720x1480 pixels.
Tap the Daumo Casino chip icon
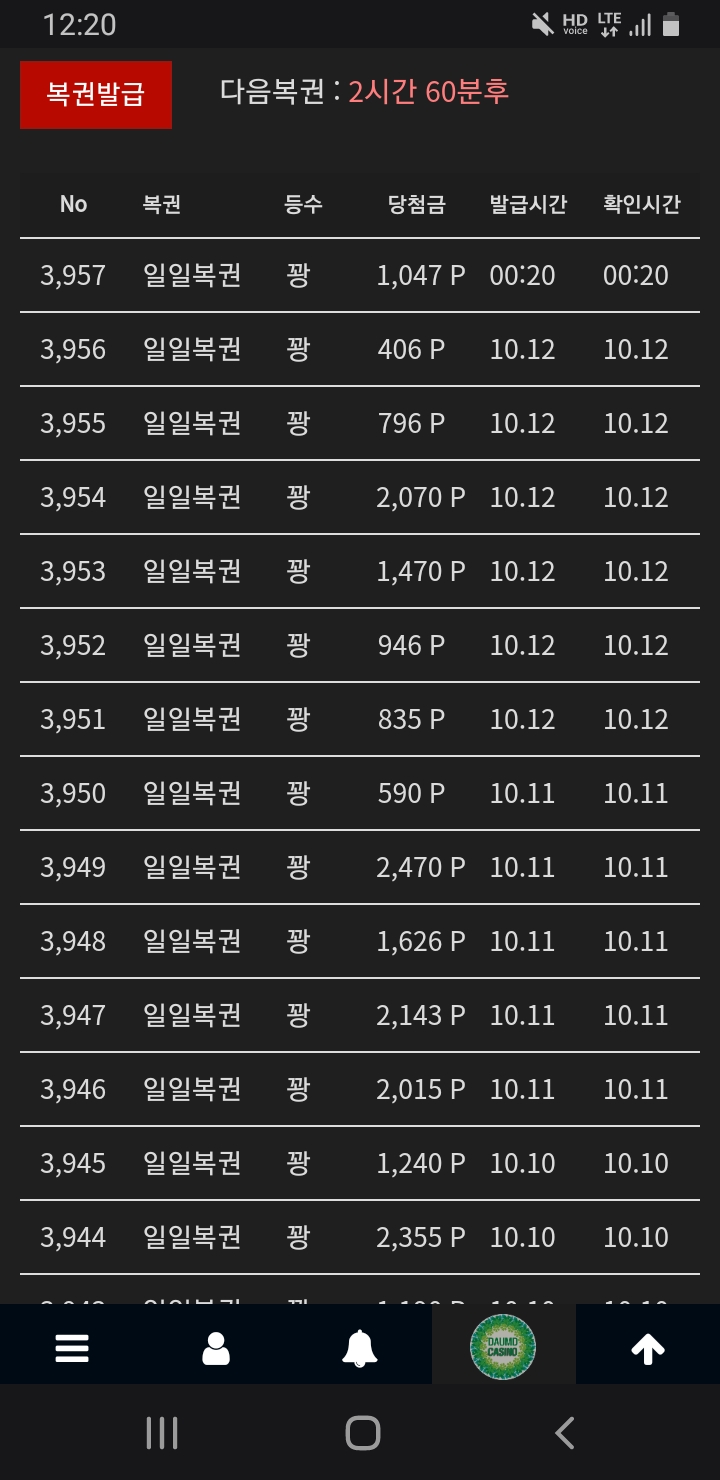coord(503,1347)
